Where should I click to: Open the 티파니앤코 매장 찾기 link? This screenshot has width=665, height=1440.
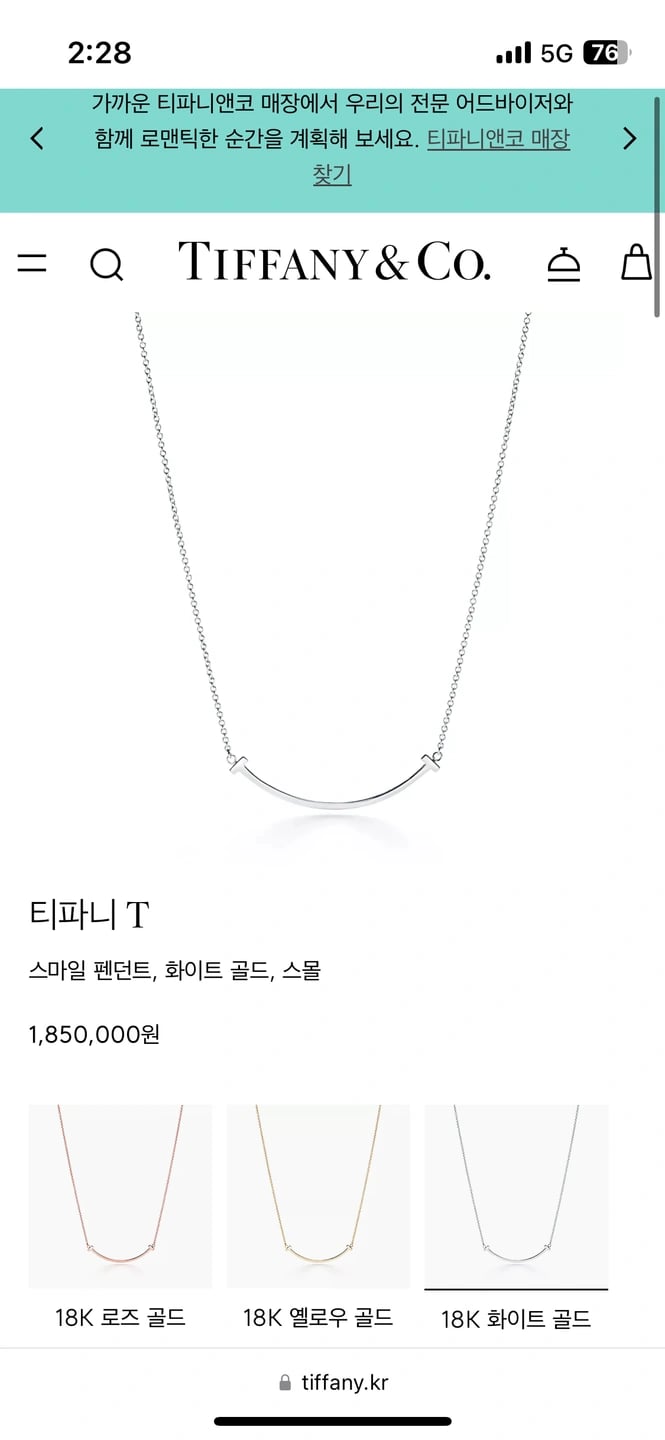[x=497, y=140]
